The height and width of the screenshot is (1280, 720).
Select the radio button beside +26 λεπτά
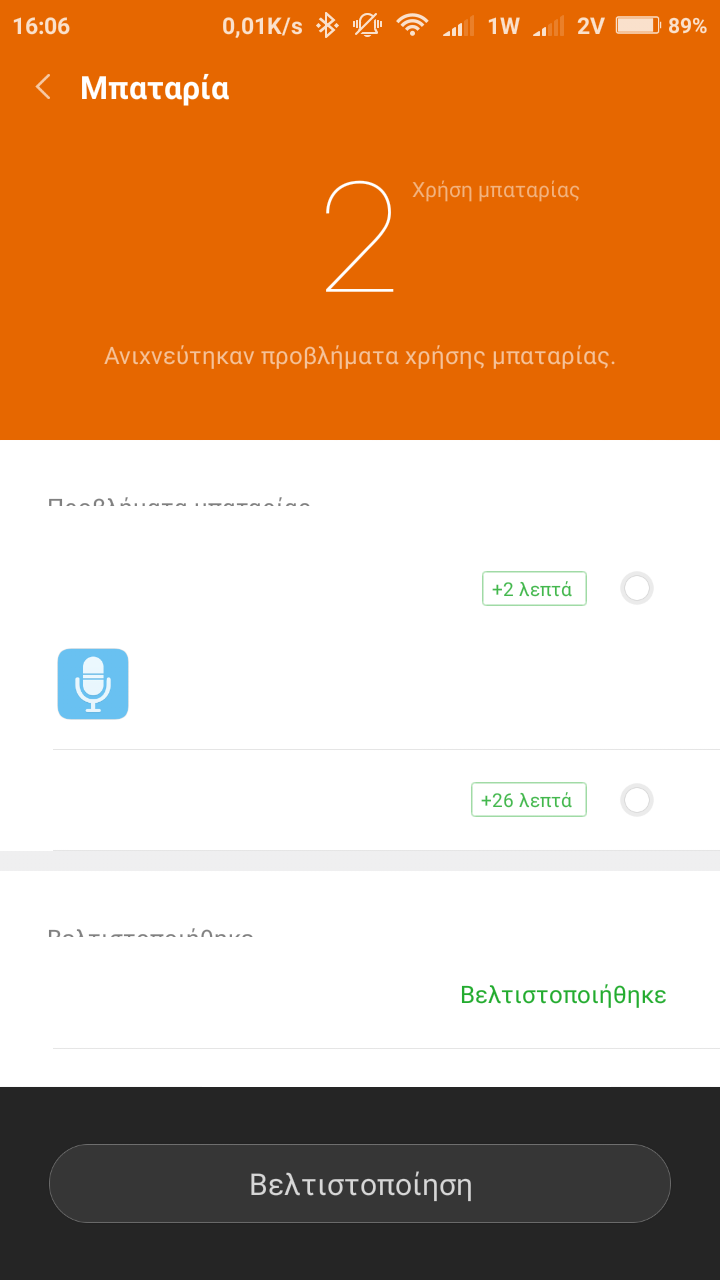coord(637,800)
